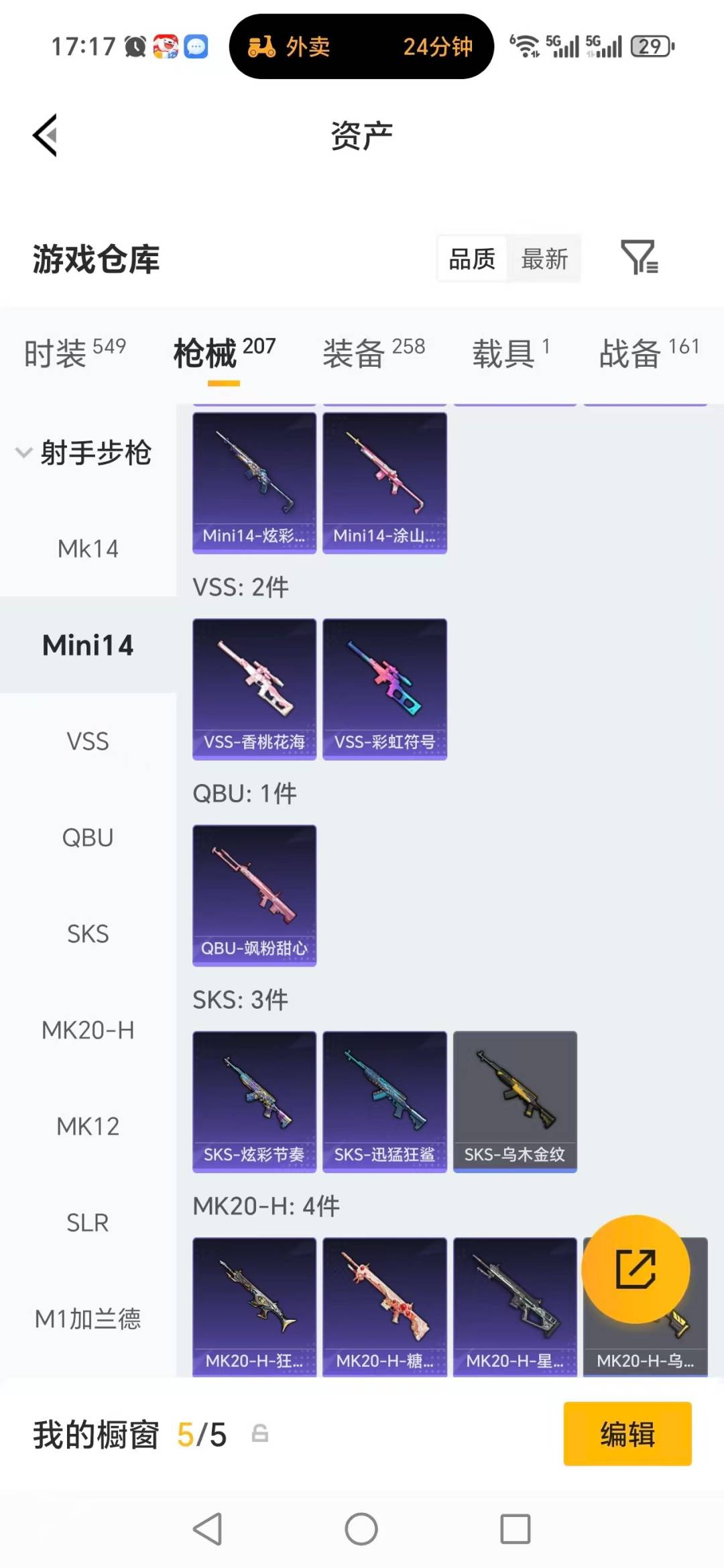Go back from the 资产 page
Viewport: 724px width, 1568px height.
[x=46, y=135]
